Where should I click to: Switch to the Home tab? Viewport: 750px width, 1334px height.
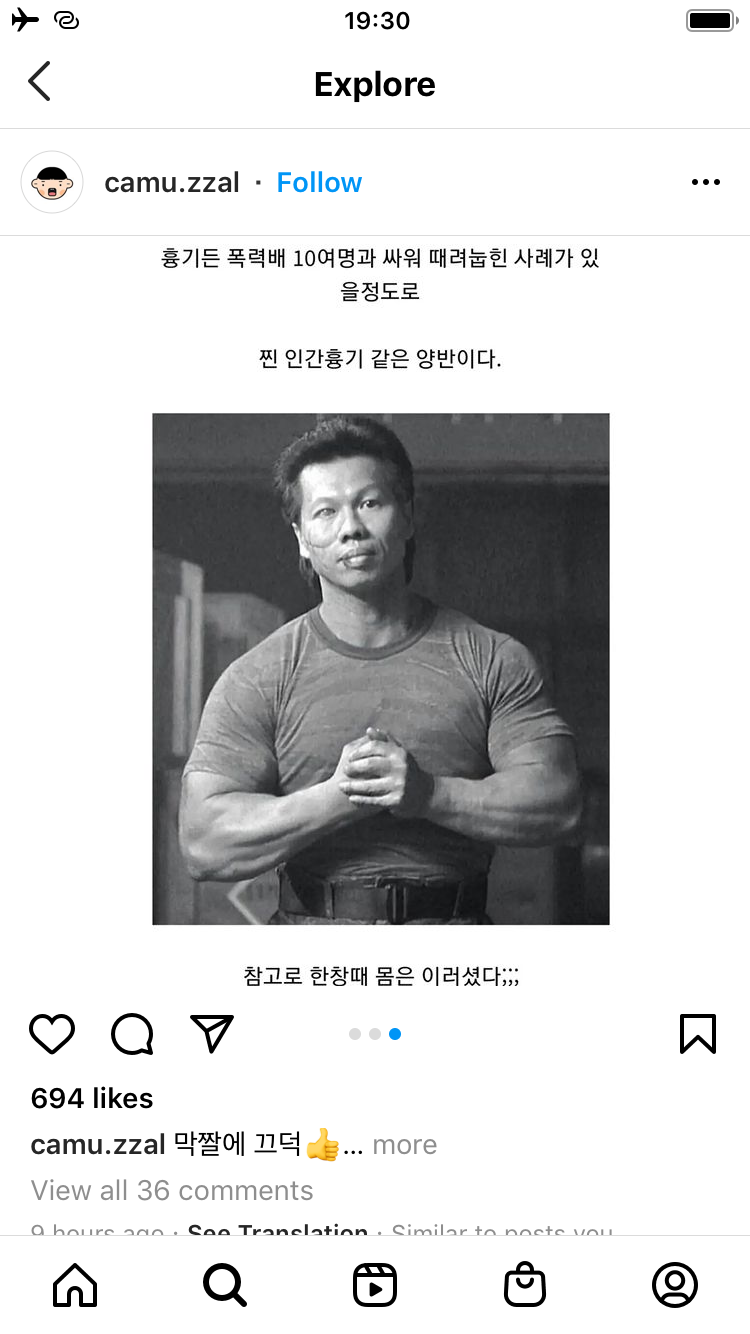coord(75,1285)
